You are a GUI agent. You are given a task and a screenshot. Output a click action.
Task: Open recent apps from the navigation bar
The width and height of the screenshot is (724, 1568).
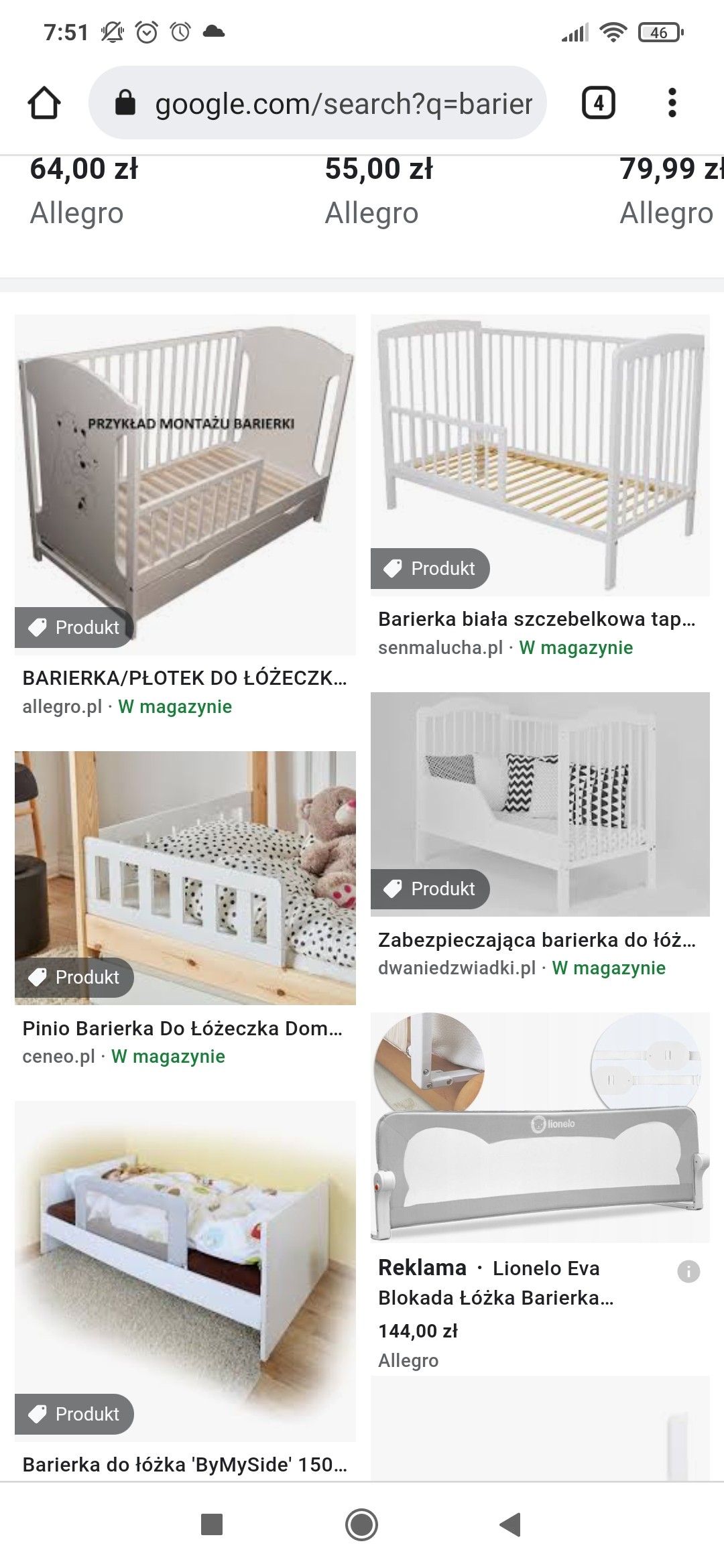(x=212, y=1524)
